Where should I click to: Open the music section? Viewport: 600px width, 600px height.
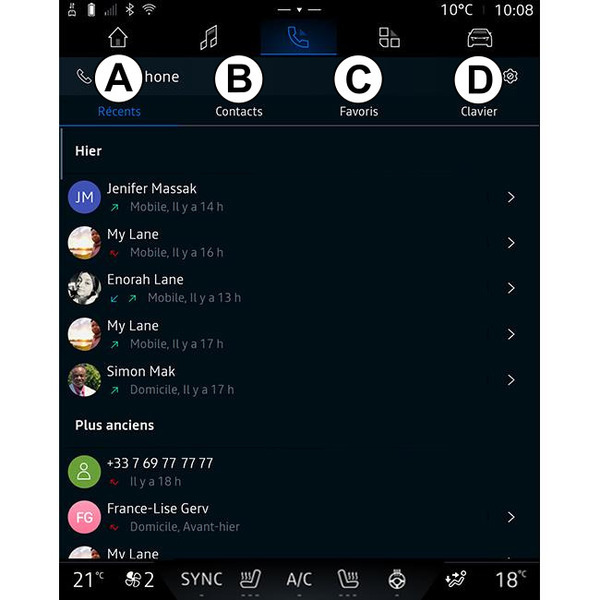(208, 38)
